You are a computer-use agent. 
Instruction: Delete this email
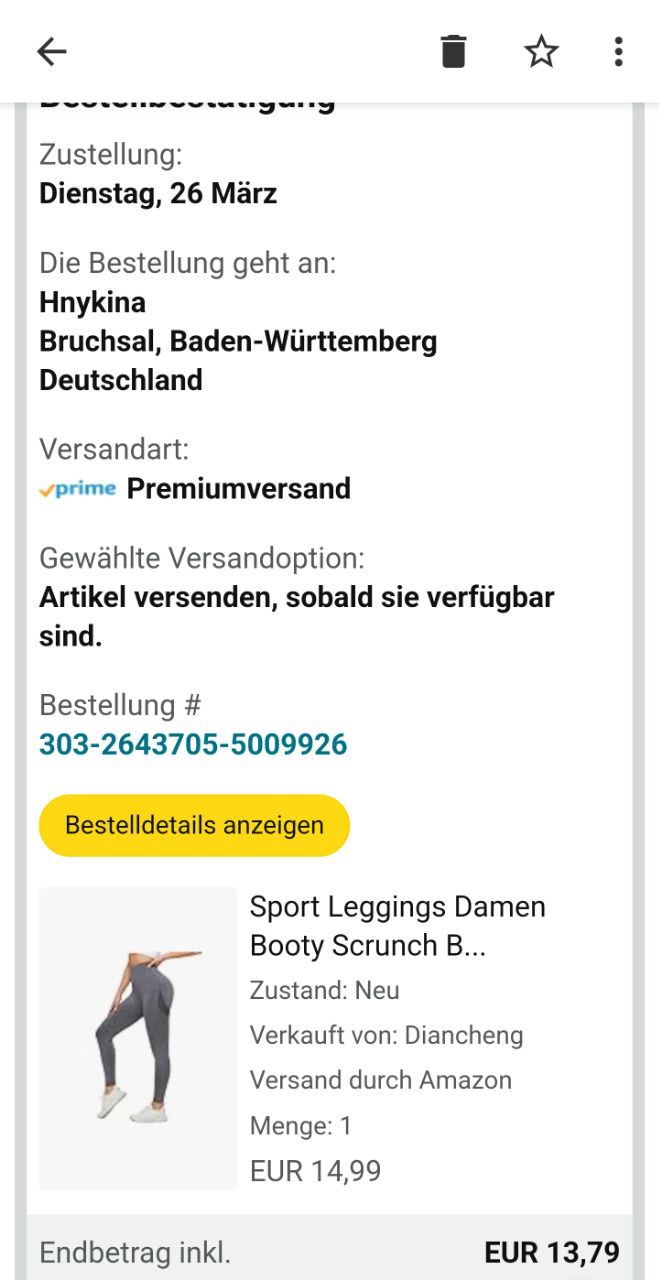tap(453, 51)
